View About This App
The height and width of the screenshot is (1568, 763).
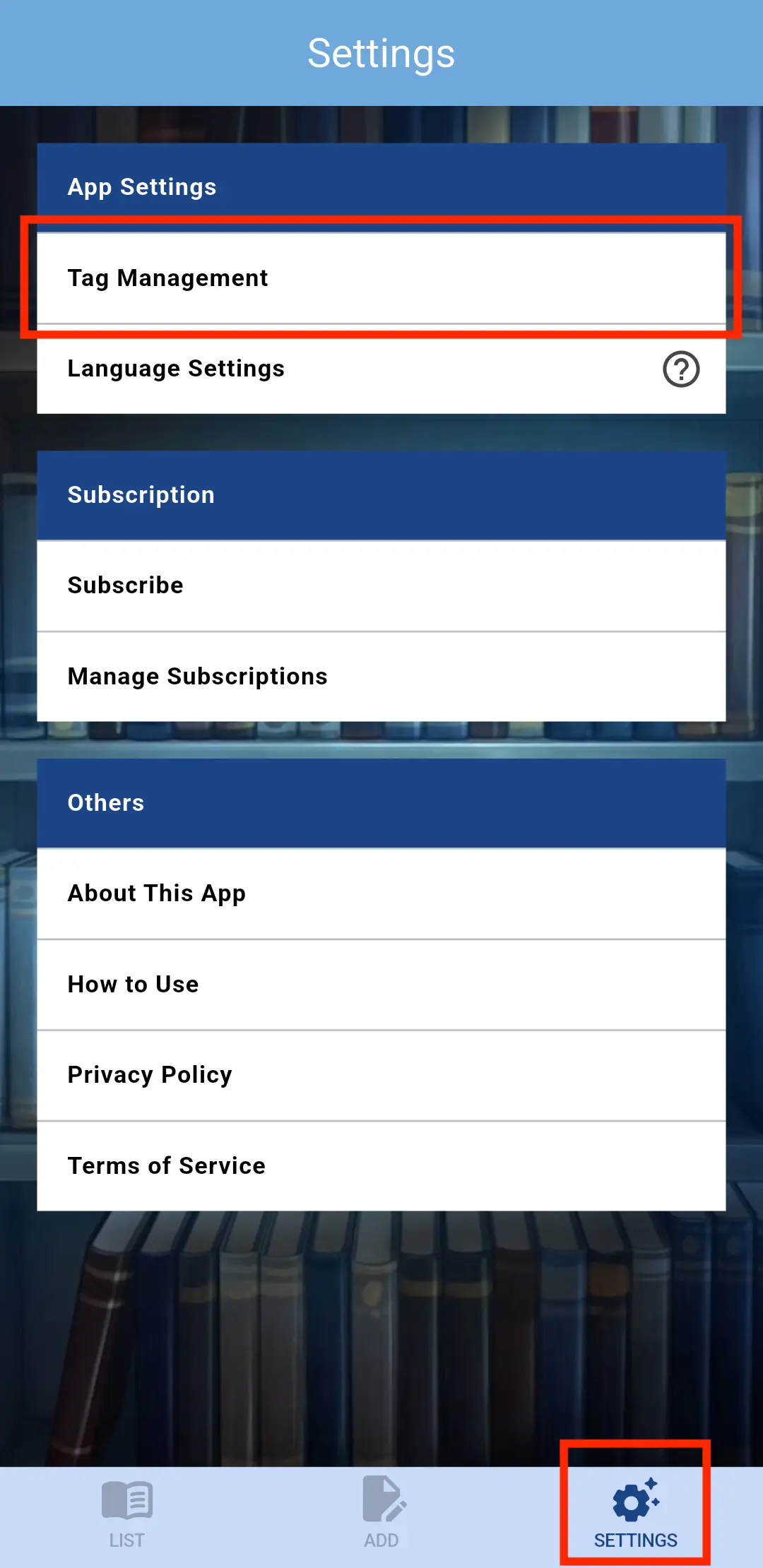(x=381, y=893)
